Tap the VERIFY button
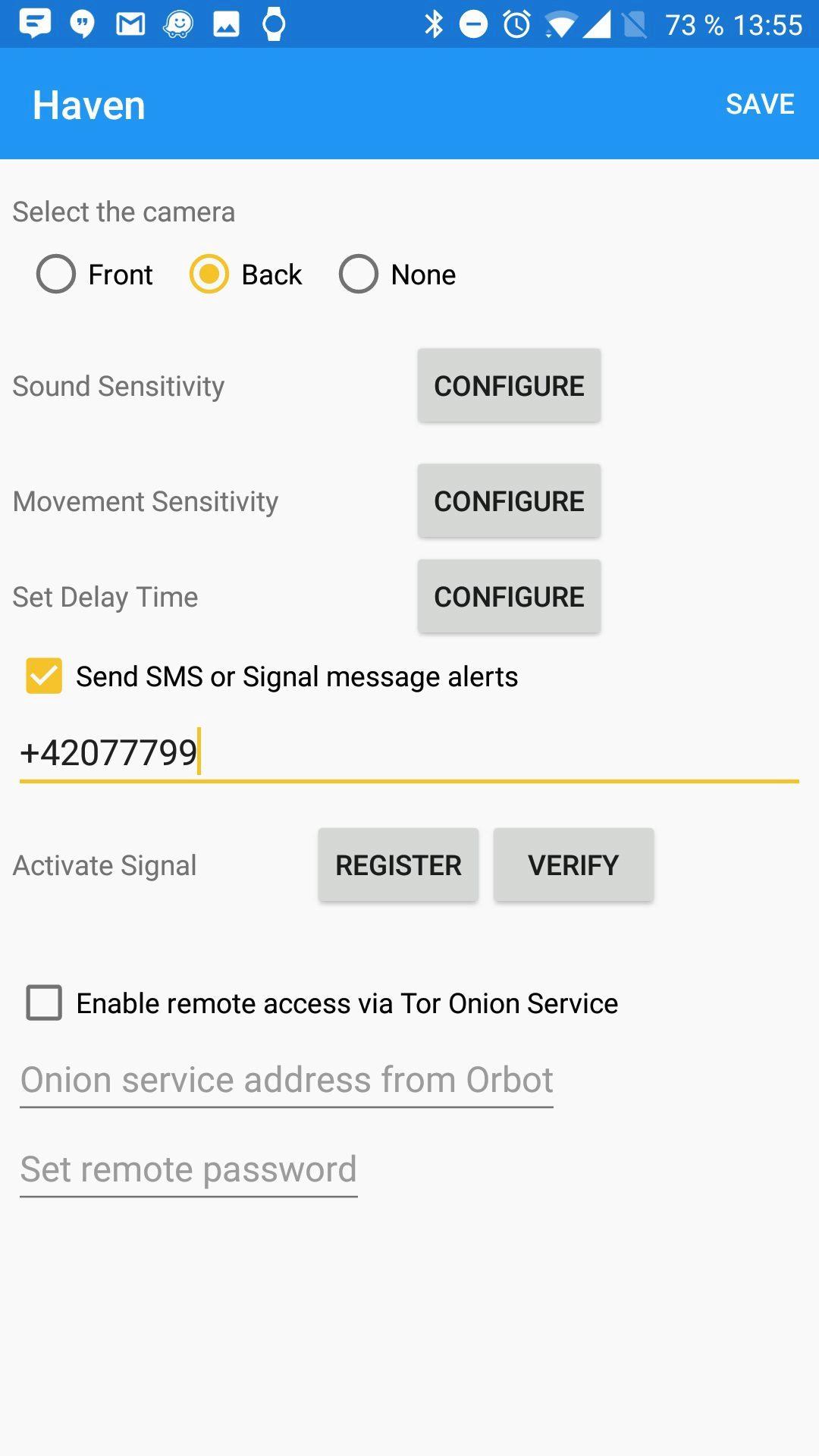819x1456 pixels. click(573, 864)
